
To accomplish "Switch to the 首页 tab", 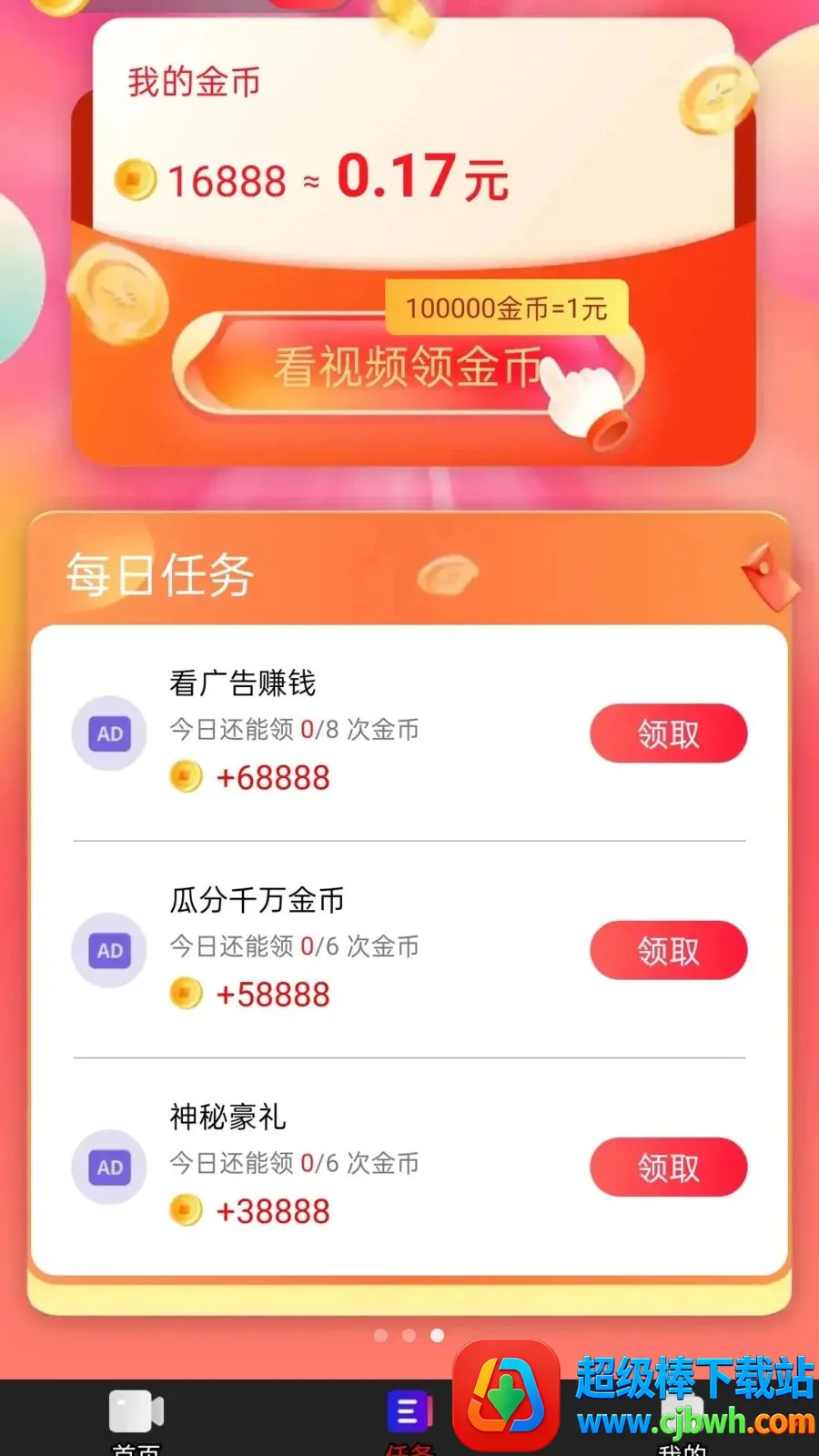I will pyautogui.click(x=136, y=1421).
